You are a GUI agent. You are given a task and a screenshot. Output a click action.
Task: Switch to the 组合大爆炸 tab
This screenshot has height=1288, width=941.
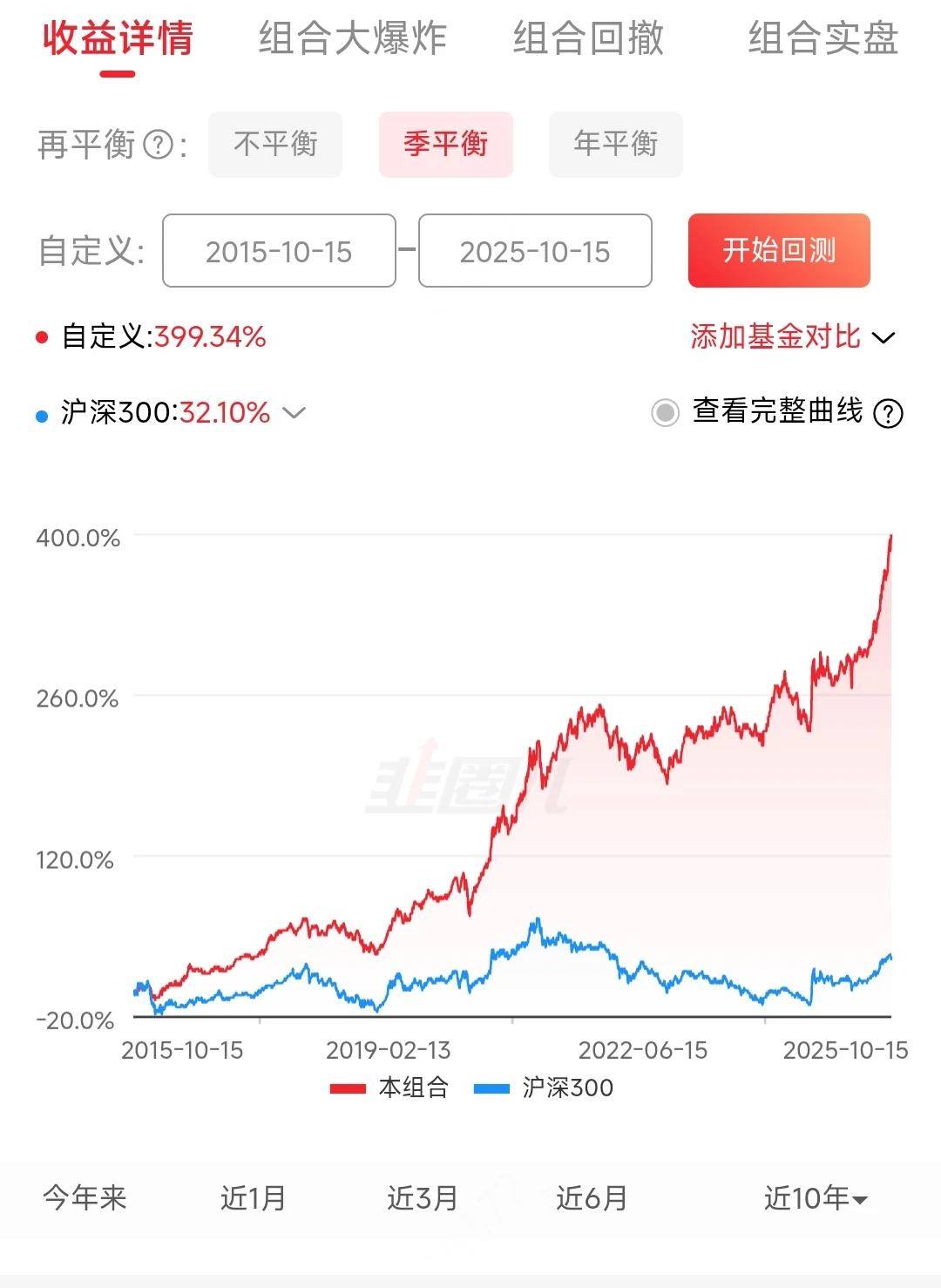tap(352, 39)
